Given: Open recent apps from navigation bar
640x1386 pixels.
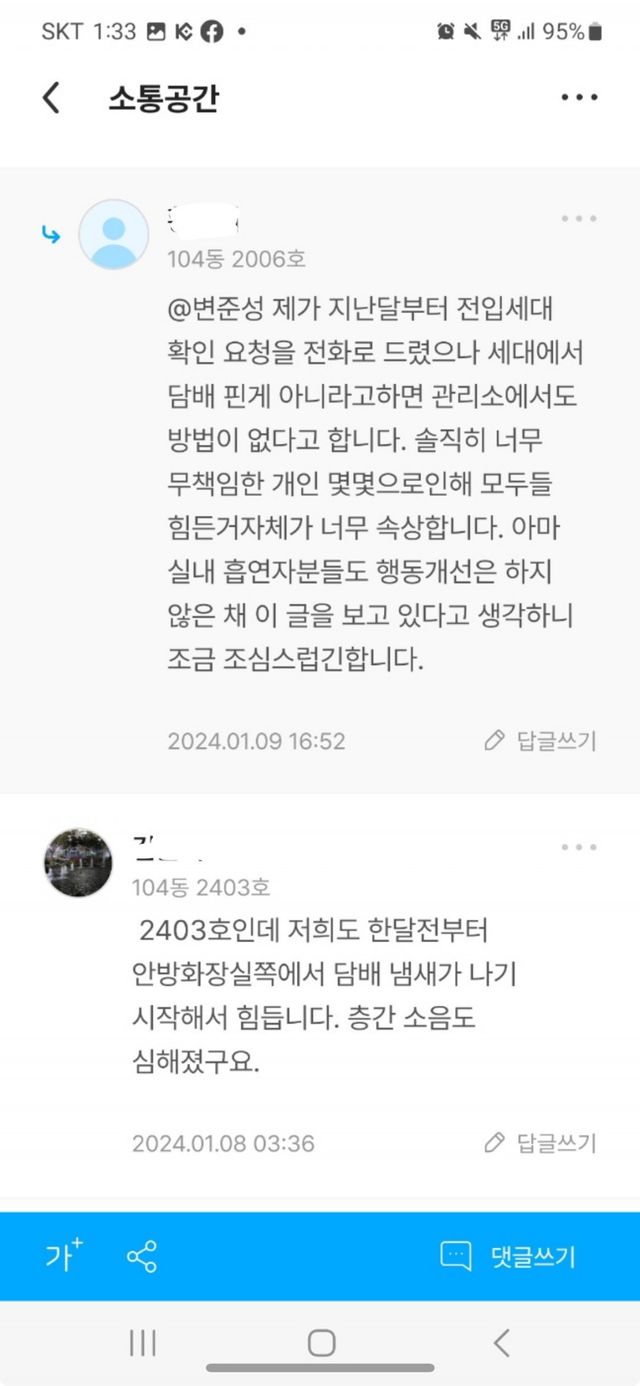Looking at the screenshot, I should click(143, 1343).
